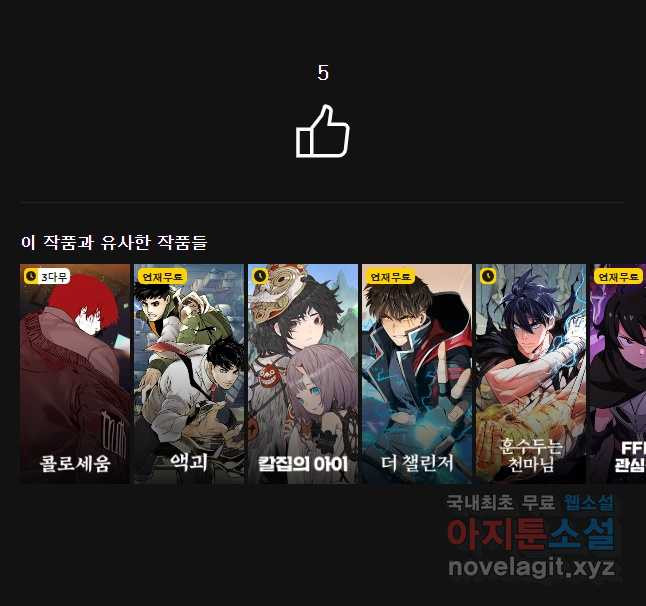Viewport: 646px width, 606px height.
Task: Like this episode with thumbs-up
Action: [322, 131]
